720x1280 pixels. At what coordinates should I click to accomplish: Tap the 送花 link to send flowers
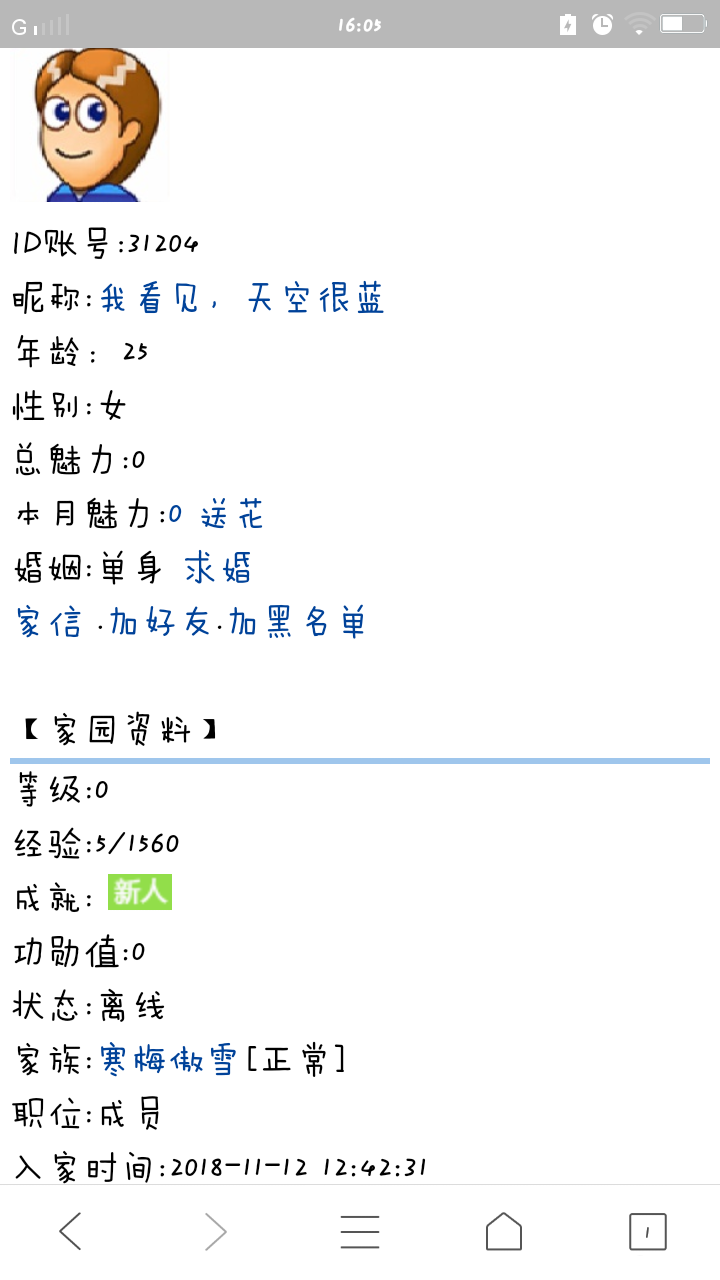232,515
